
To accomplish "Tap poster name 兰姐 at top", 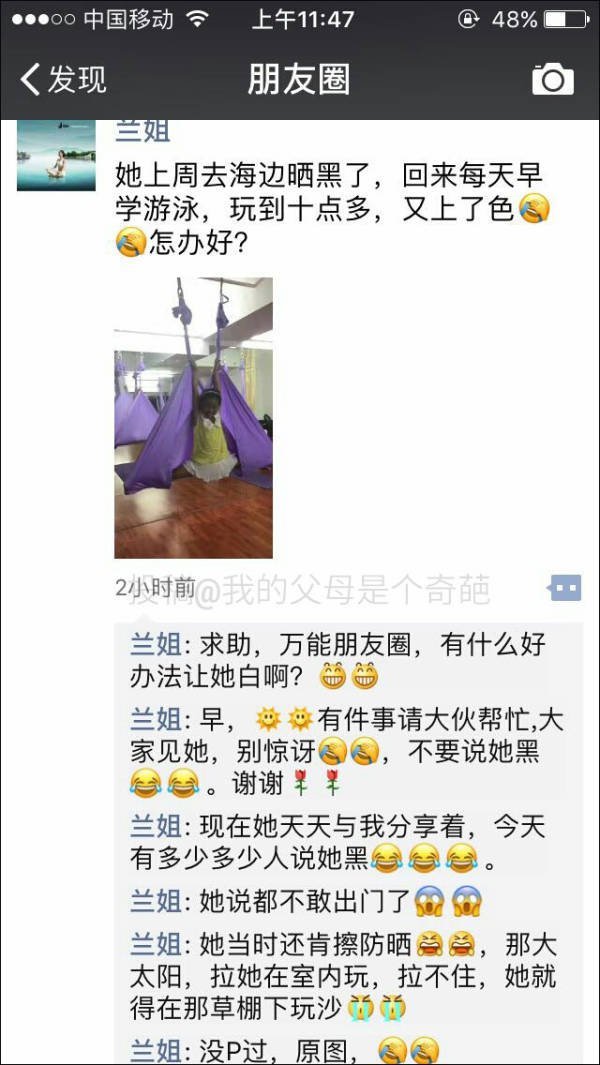I will 143,132.
